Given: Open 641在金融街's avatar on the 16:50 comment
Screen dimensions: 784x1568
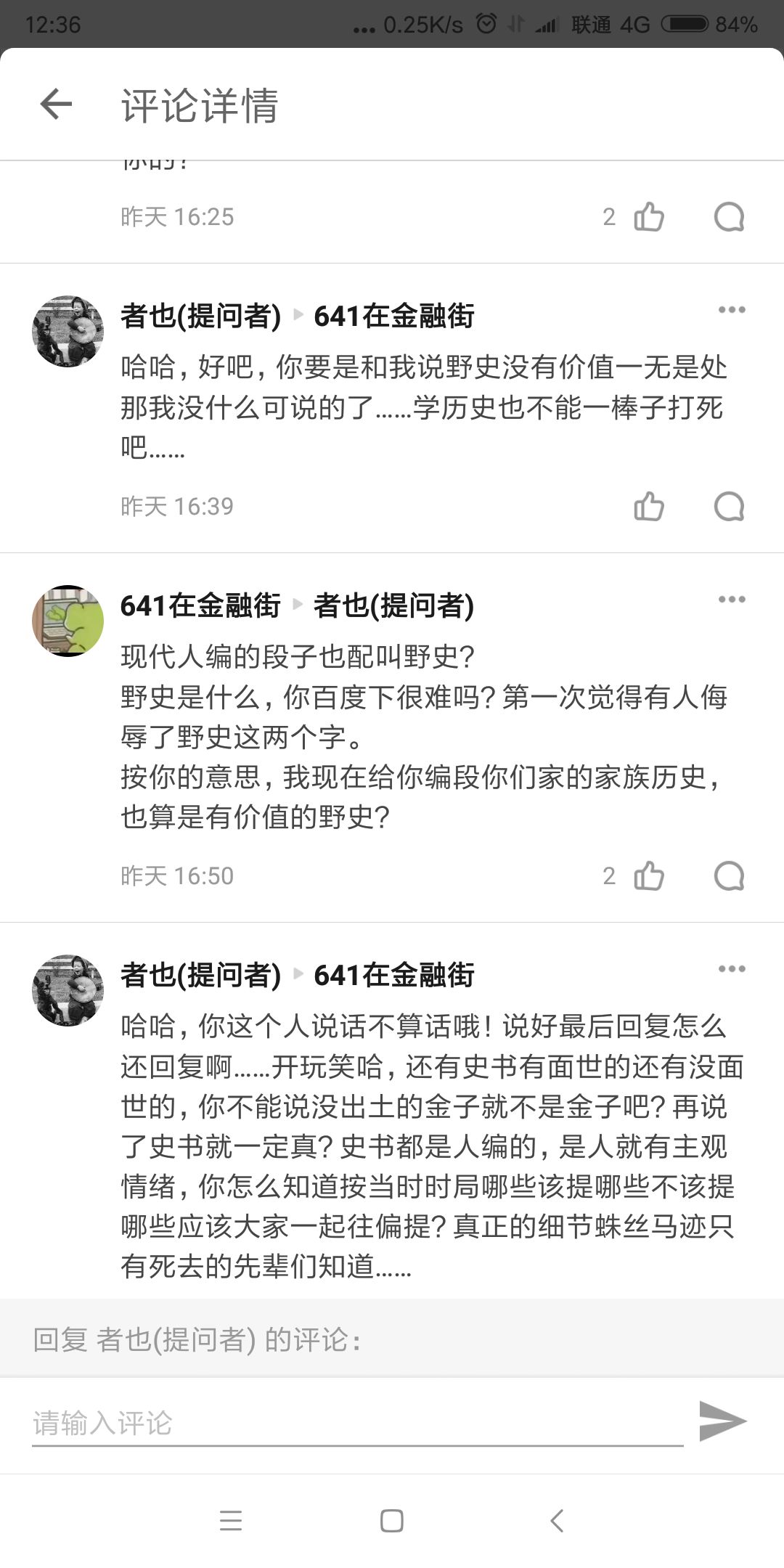Looking at the screenshot, I should tap(68, 621).
